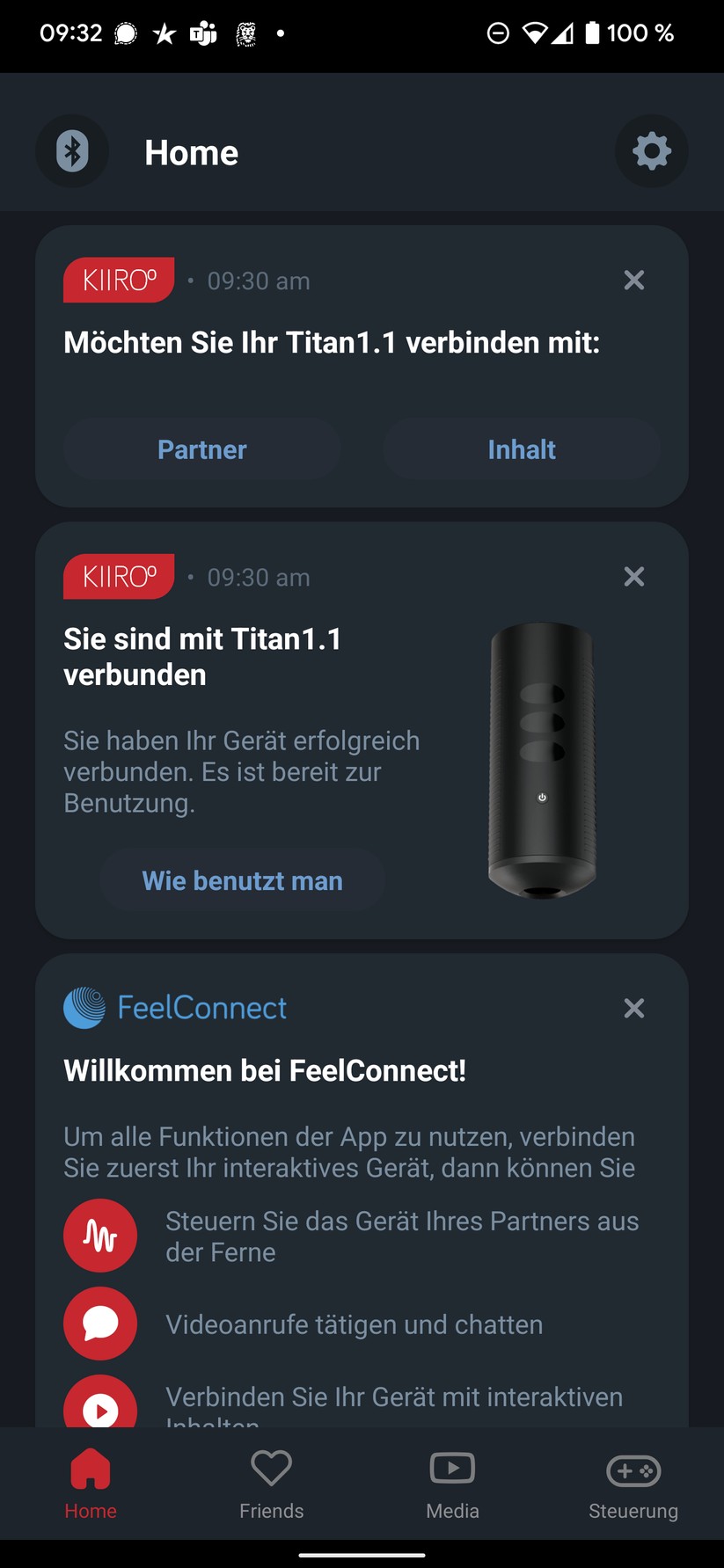Viewport: 724px width, 1568px height.
Task: Tap the red remote control waveform icon
Action: tap(99, 1236)
